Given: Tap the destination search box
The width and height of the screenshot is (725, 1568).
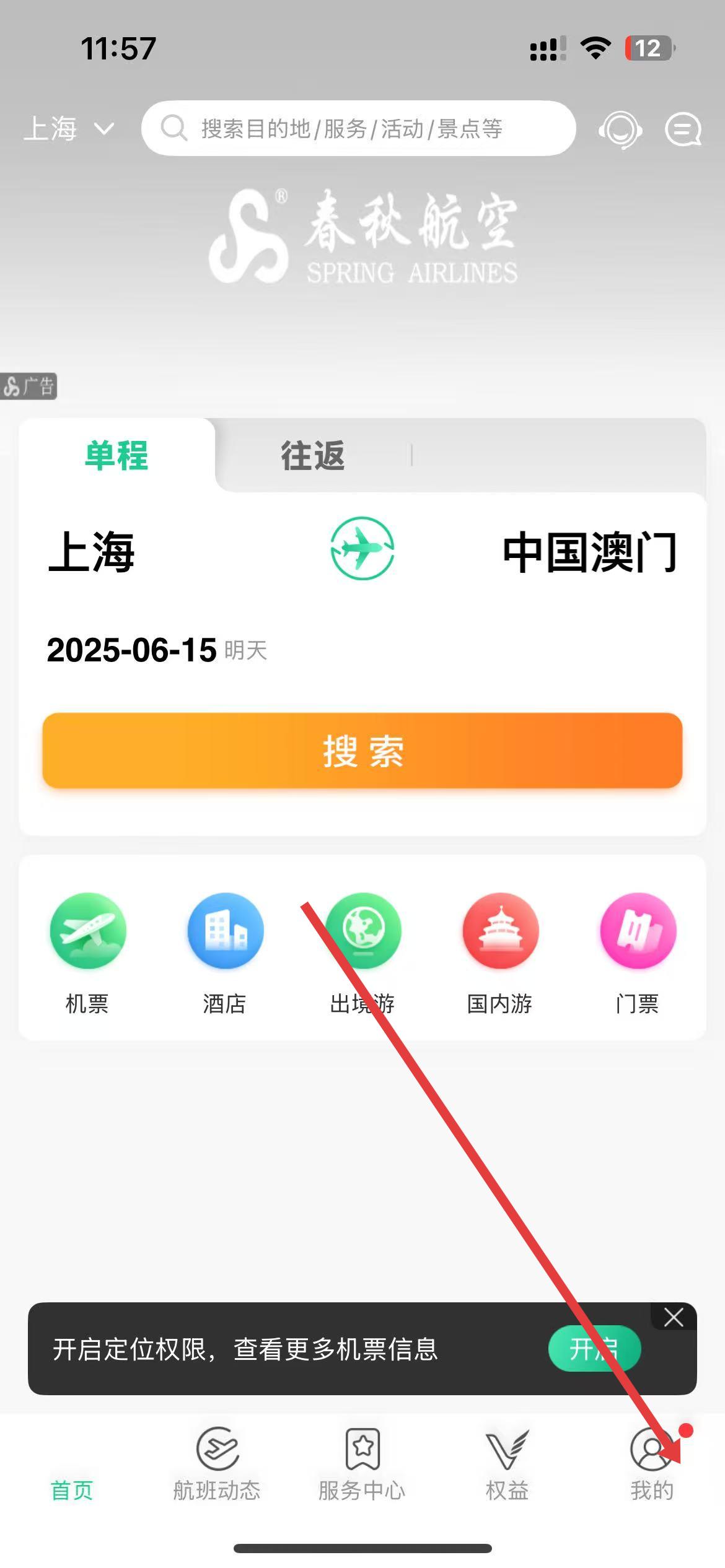Looking at the screenshot, I should (x=359, y=128).
